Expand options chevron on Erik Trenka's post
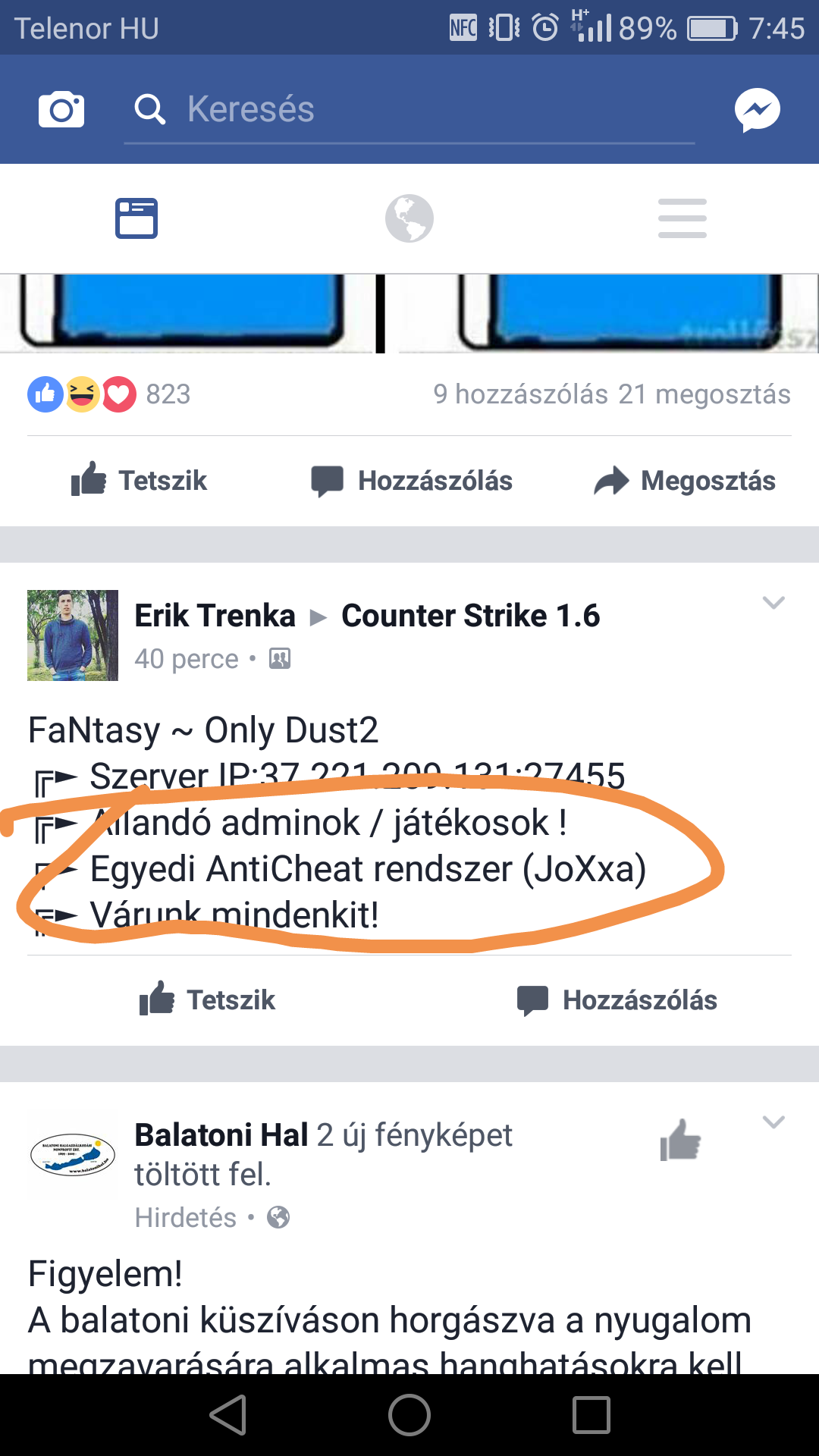 point(773,603)
